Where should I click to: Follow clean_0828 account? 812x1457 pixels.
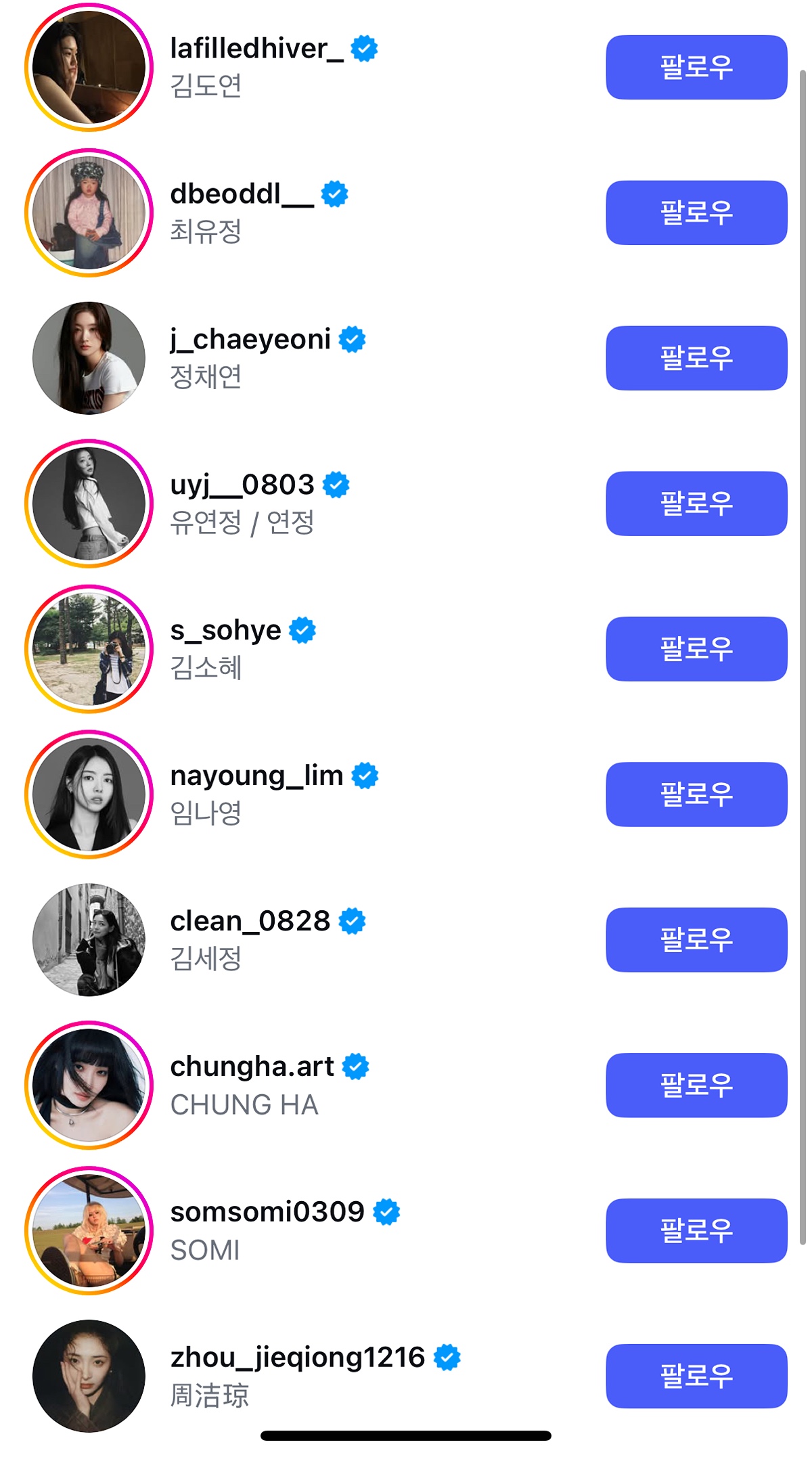(x=696, y=940)
